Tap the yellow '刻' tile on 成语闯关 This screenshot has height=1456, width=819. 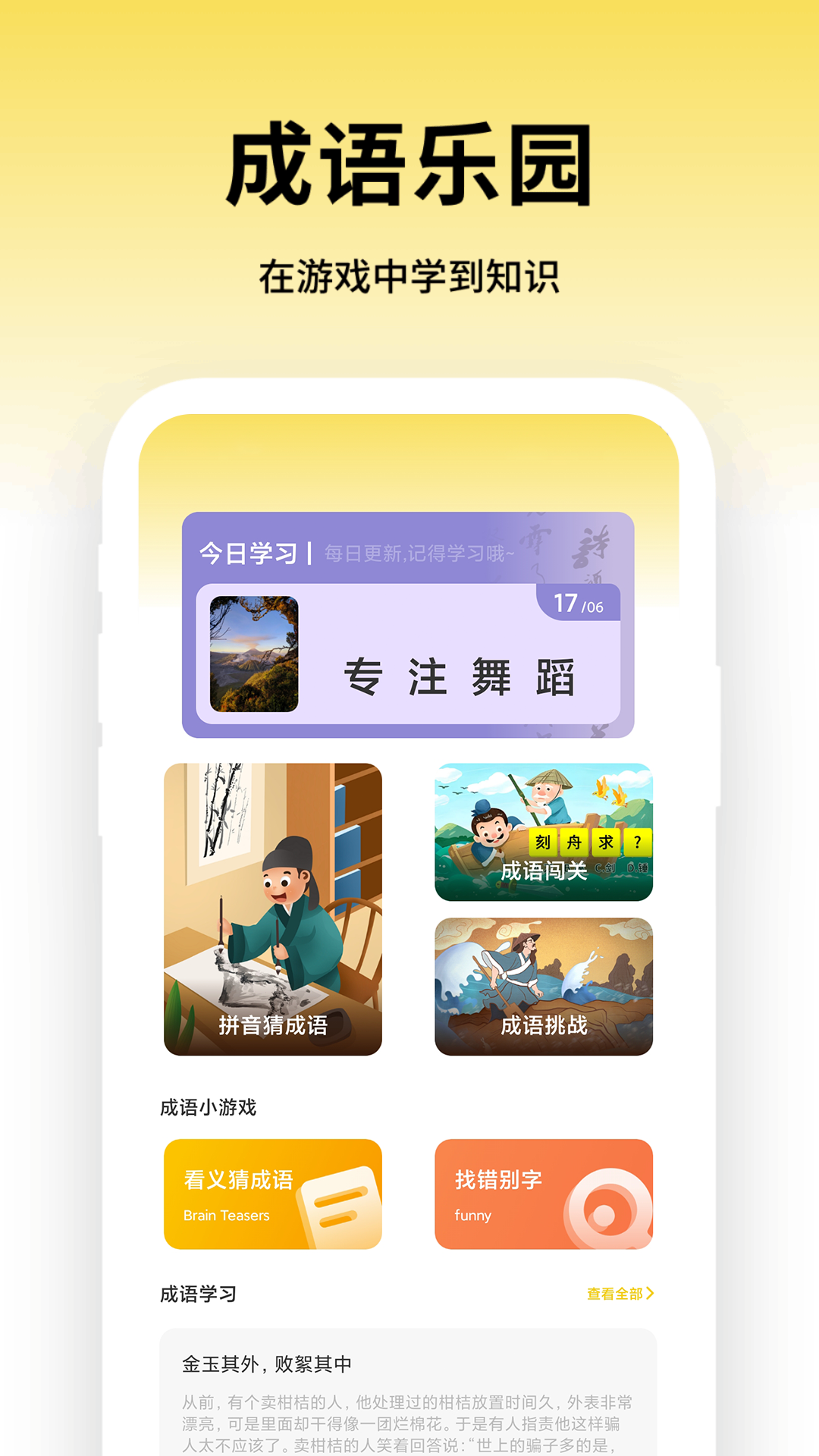544,842
